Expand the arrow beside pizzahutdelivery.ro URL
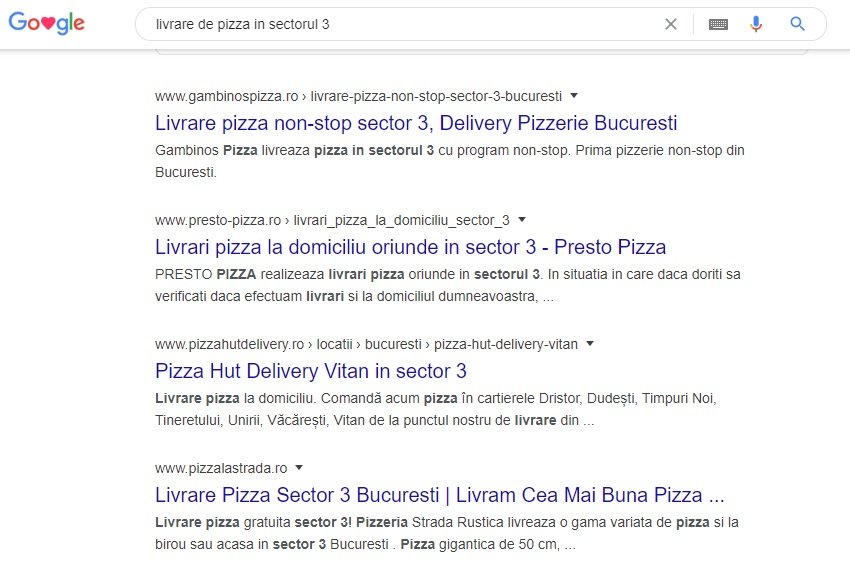 coord(590,344)
